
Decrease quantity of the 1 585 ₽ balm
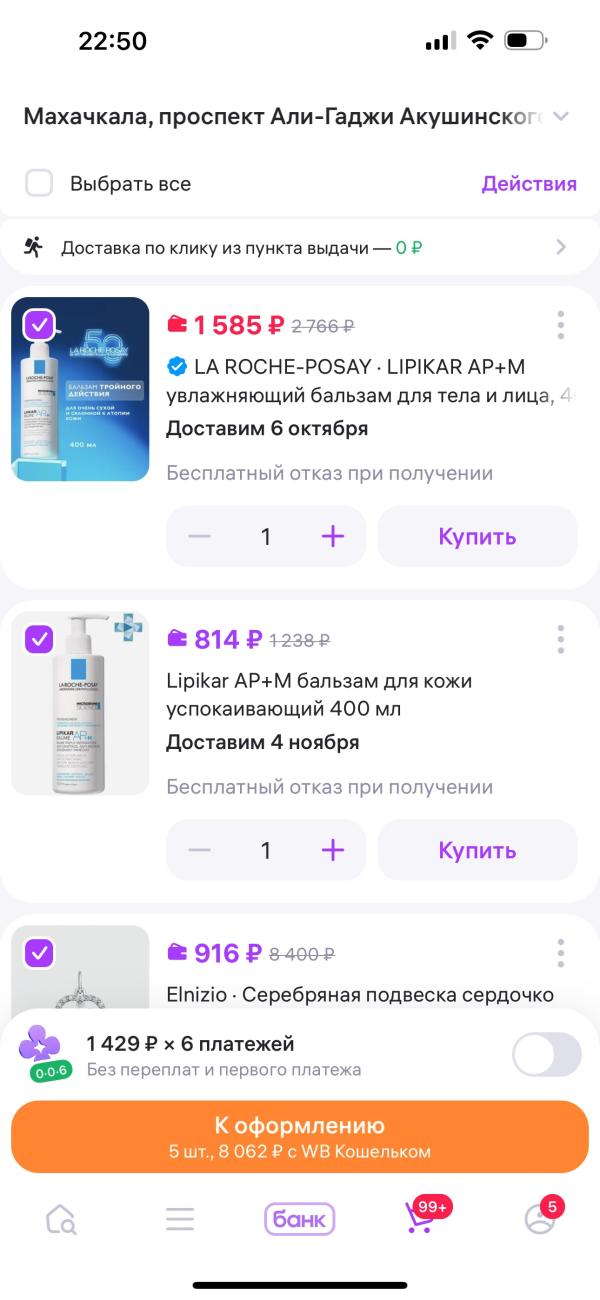199,536
